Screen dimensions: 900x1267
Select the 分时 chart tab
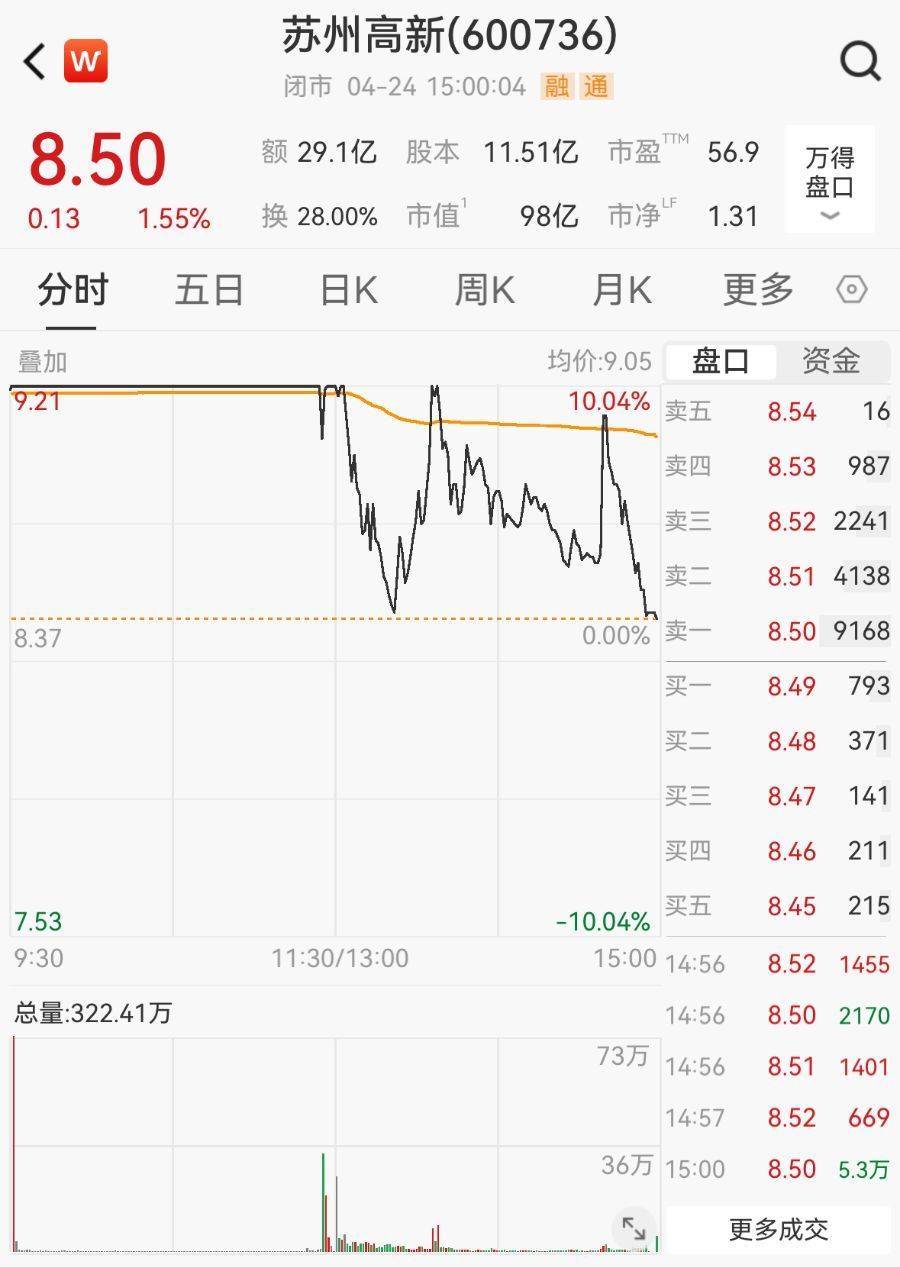tap(72, 290)
